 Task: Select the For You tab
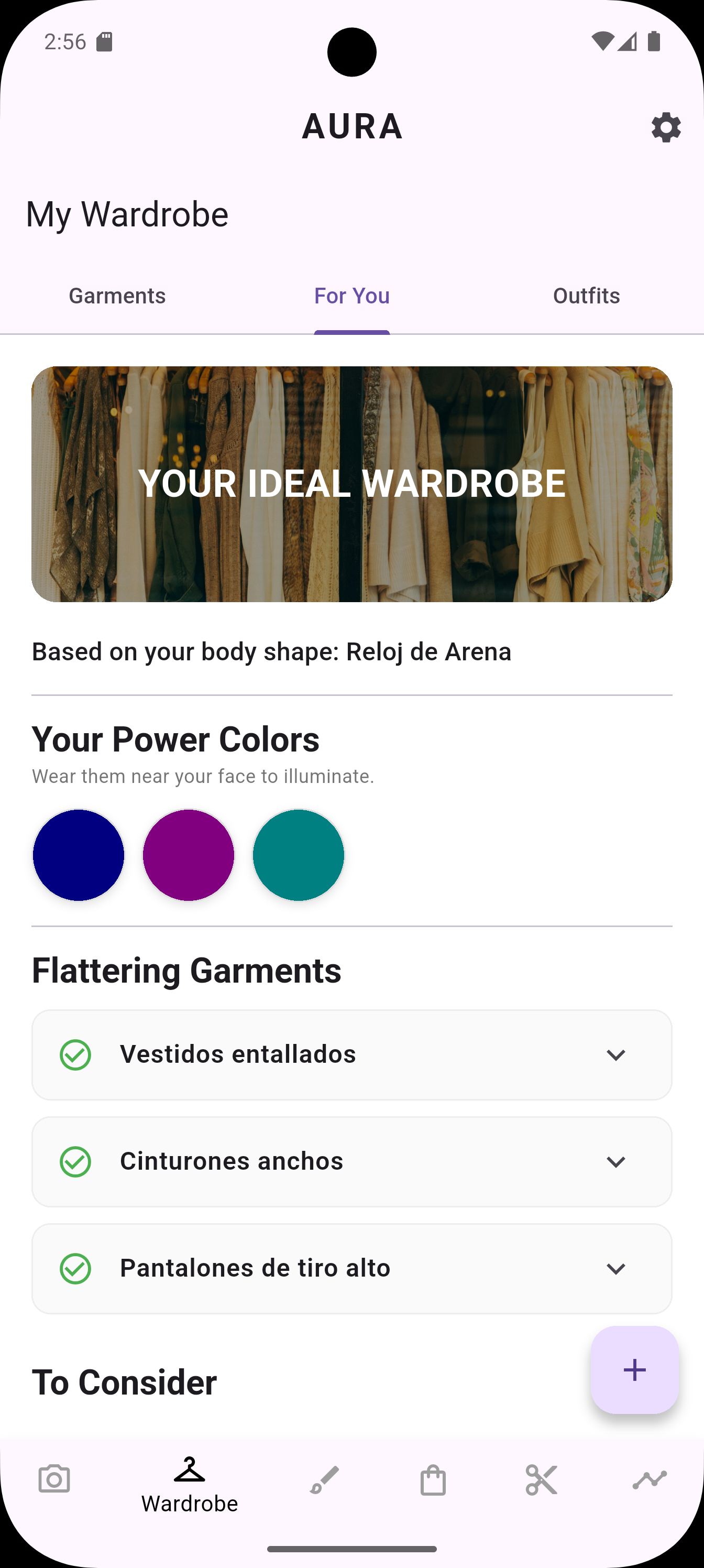[351, 296]
